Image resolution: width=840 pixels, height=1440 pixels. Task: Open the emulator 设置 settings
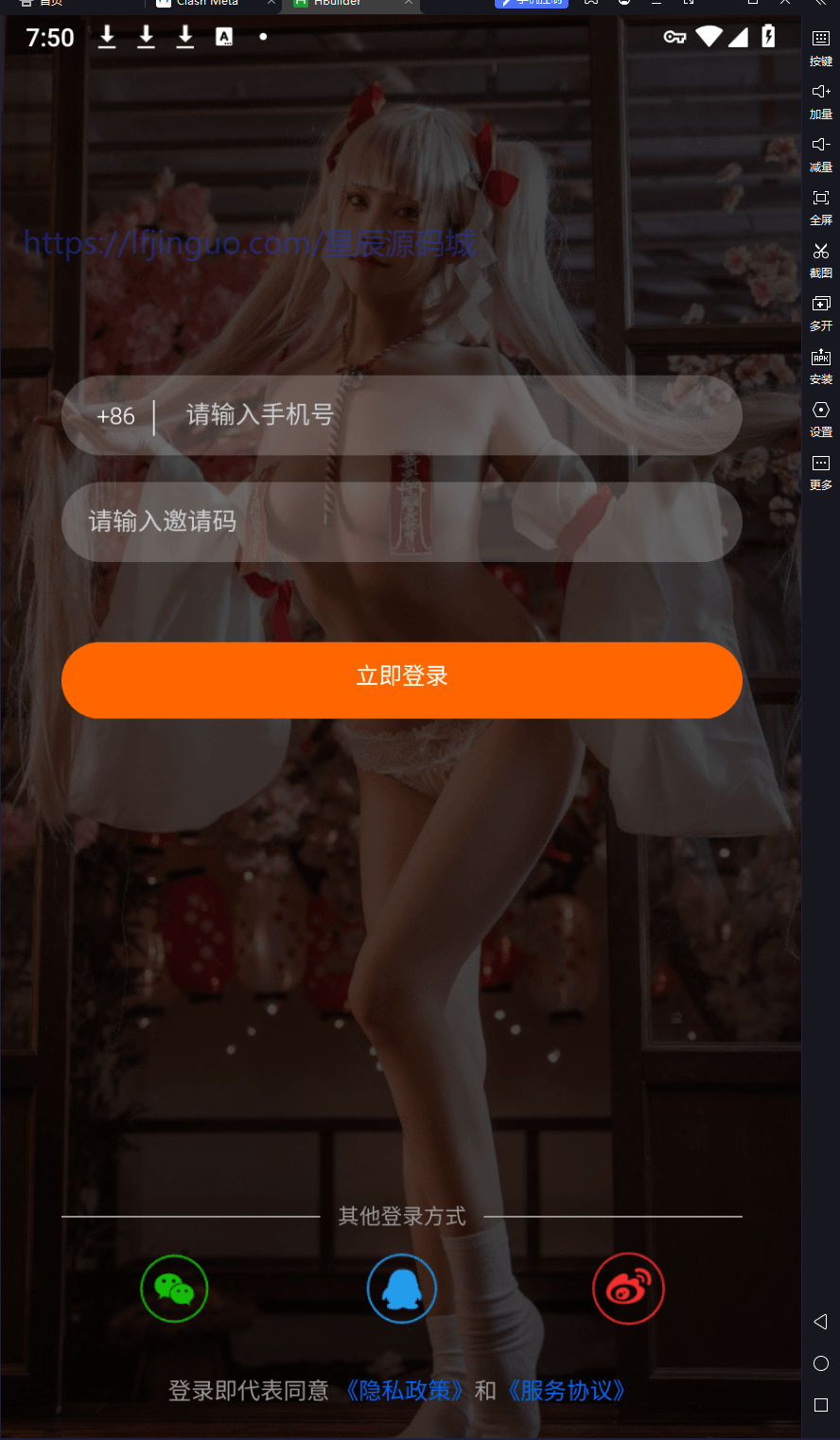click(820, 416)
